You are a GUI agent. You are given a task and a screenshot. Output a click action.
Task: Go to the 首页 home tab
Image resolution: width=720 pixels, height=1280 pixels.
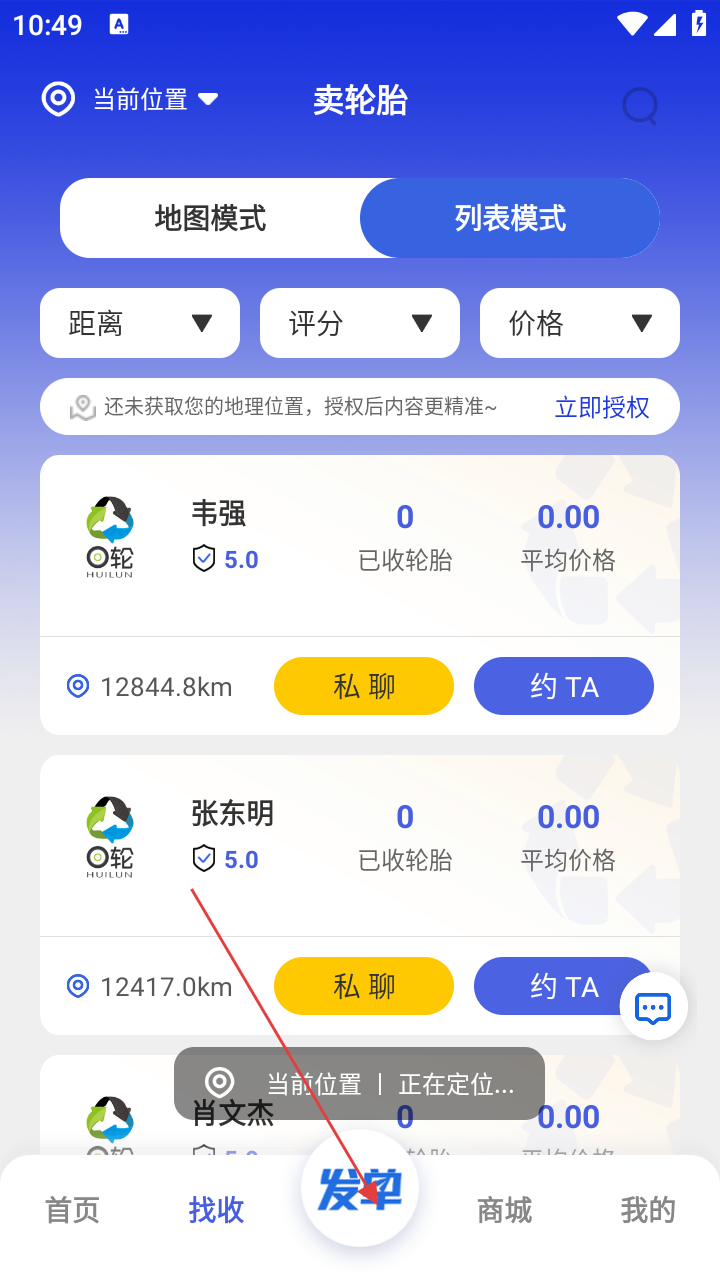click(x=72, y=1210)
